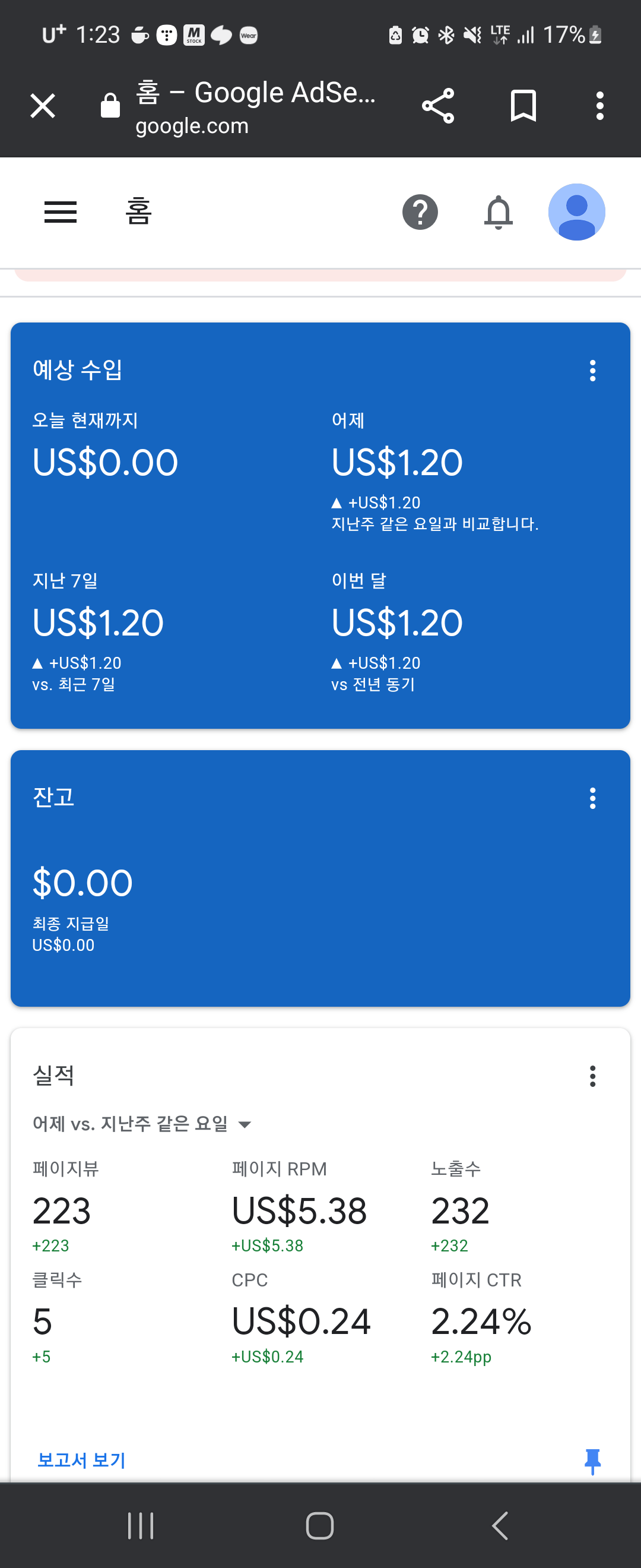Open the help question mark

click(420, 213)
